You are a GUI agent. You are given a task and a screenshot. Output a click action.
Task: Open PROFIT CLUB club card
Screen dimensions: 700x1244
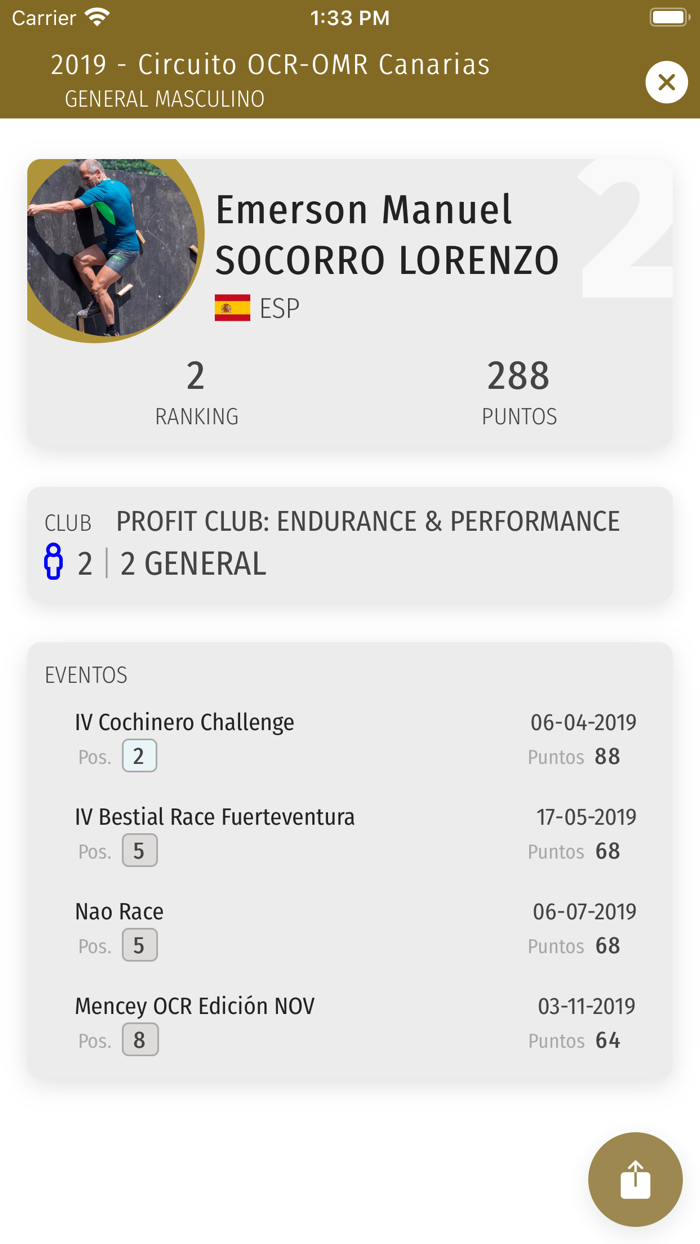pyautogui.click(x=350, y=544)
